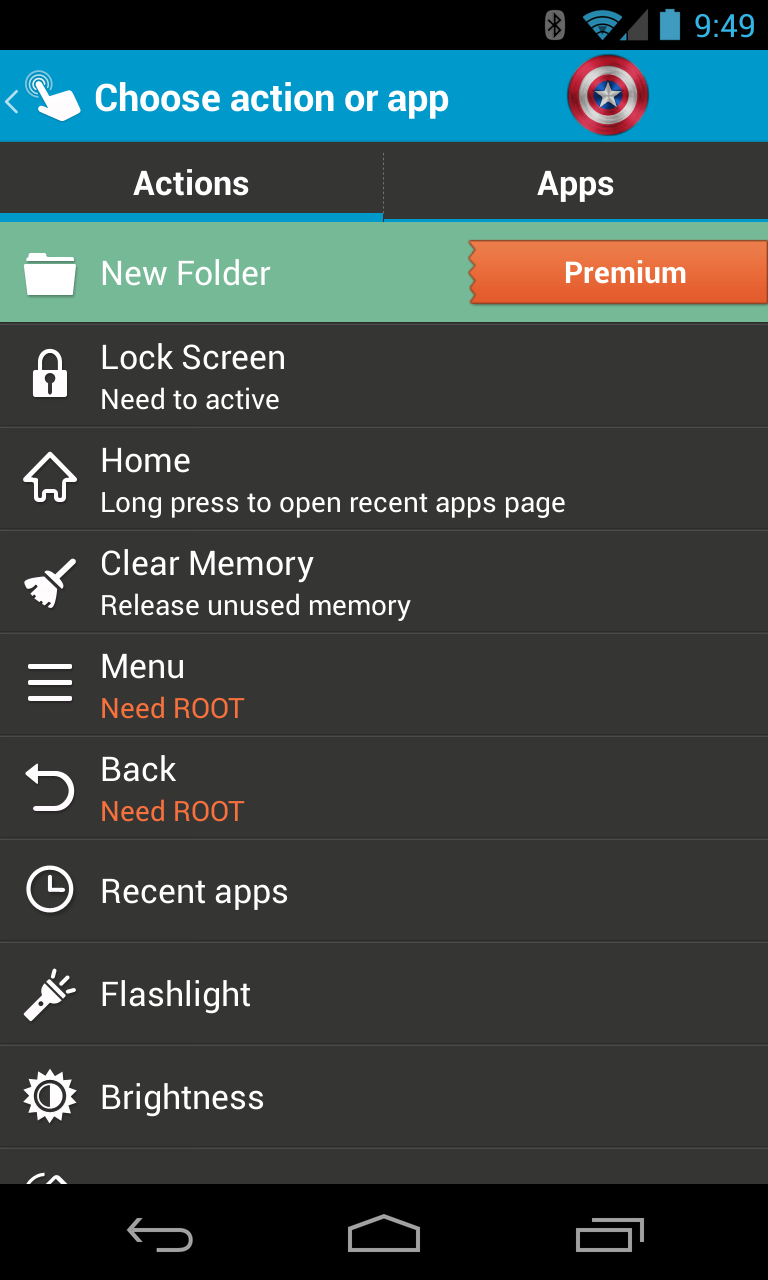
Task: Tap the Flashlight torch icon
Action: (49, 993)
